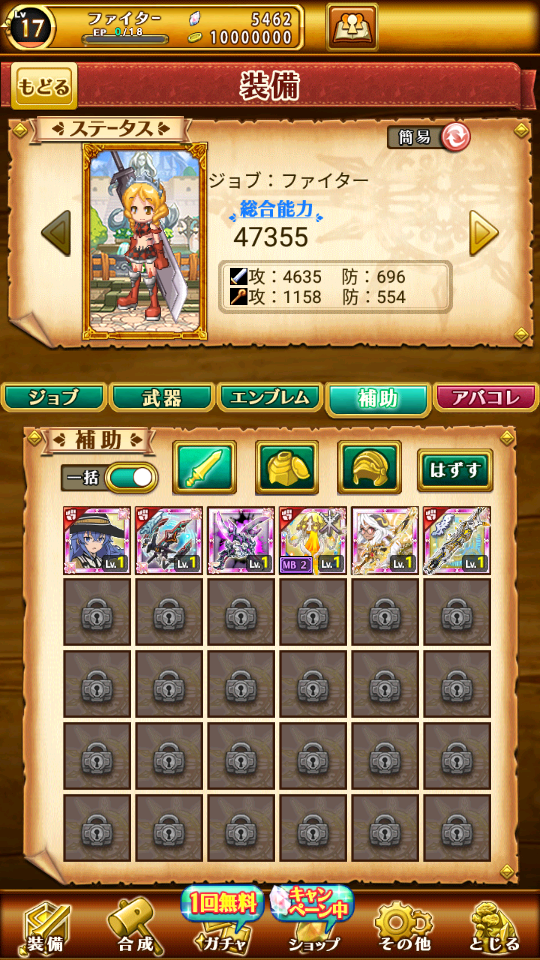The width and height of the screenshot is (540, 960).
Task: Switch to the エンブレム tab
Action: coord(270,398)
